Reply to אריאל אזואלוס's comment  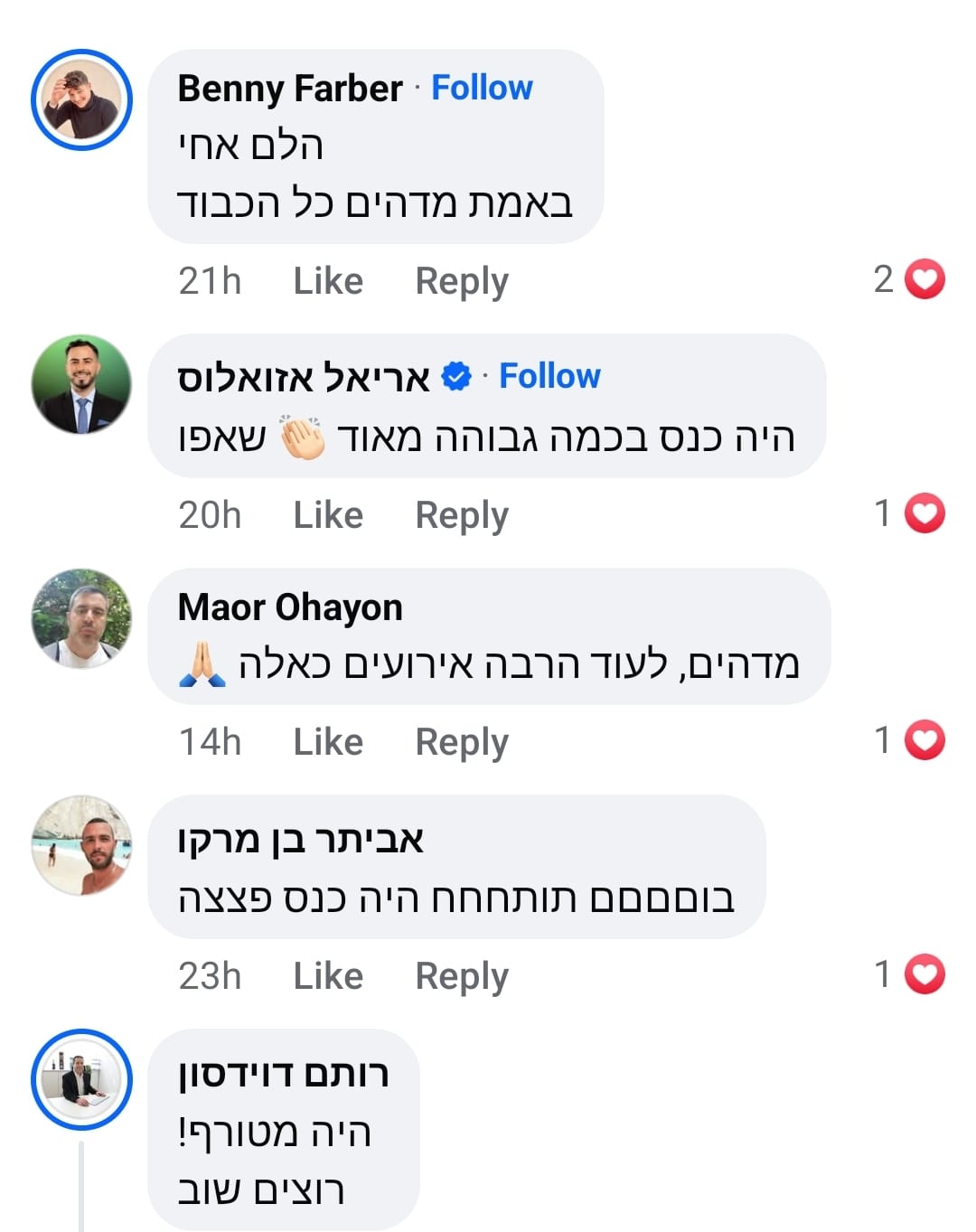pyautogui.click(x=461, y=515)
